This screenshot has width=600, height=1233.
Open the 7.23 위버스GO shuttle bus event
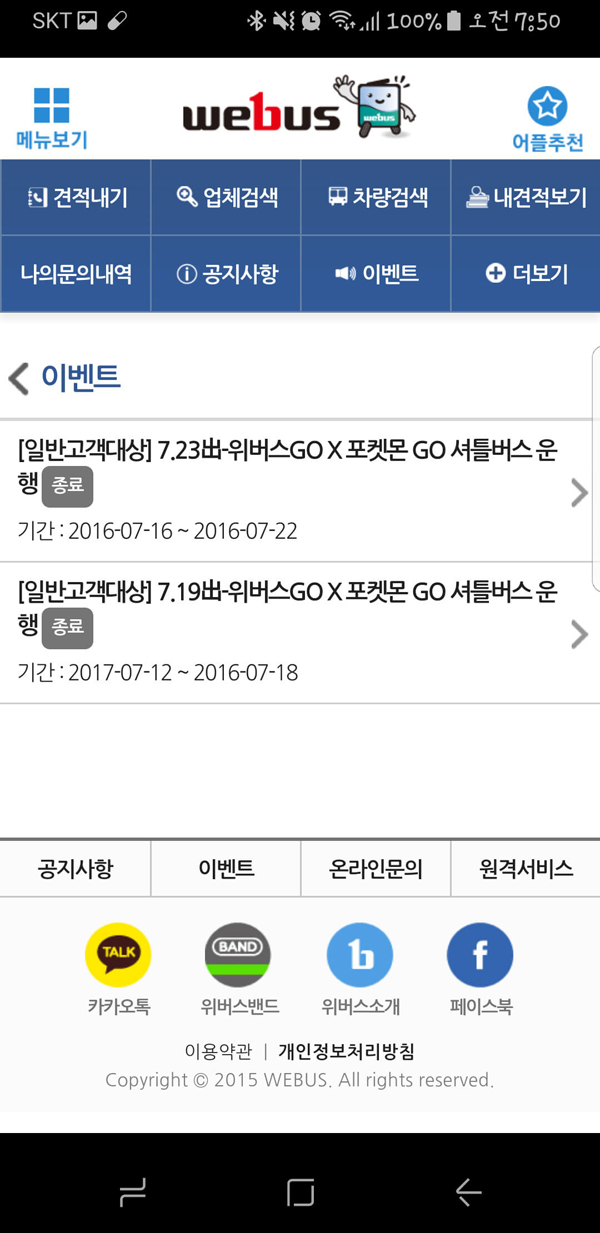tap(300, 491)
